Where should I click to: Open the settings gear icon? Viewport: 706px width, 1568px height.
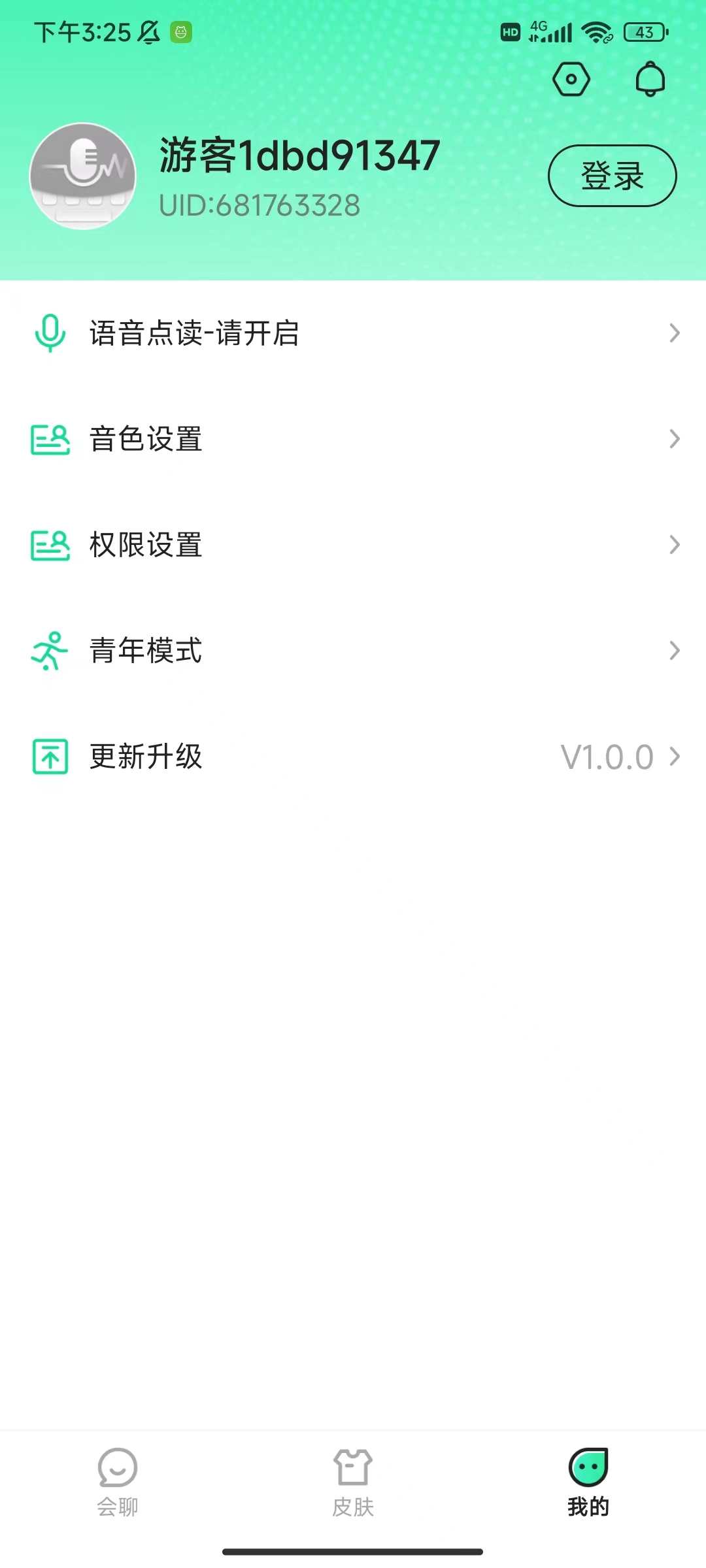[571, 79]
